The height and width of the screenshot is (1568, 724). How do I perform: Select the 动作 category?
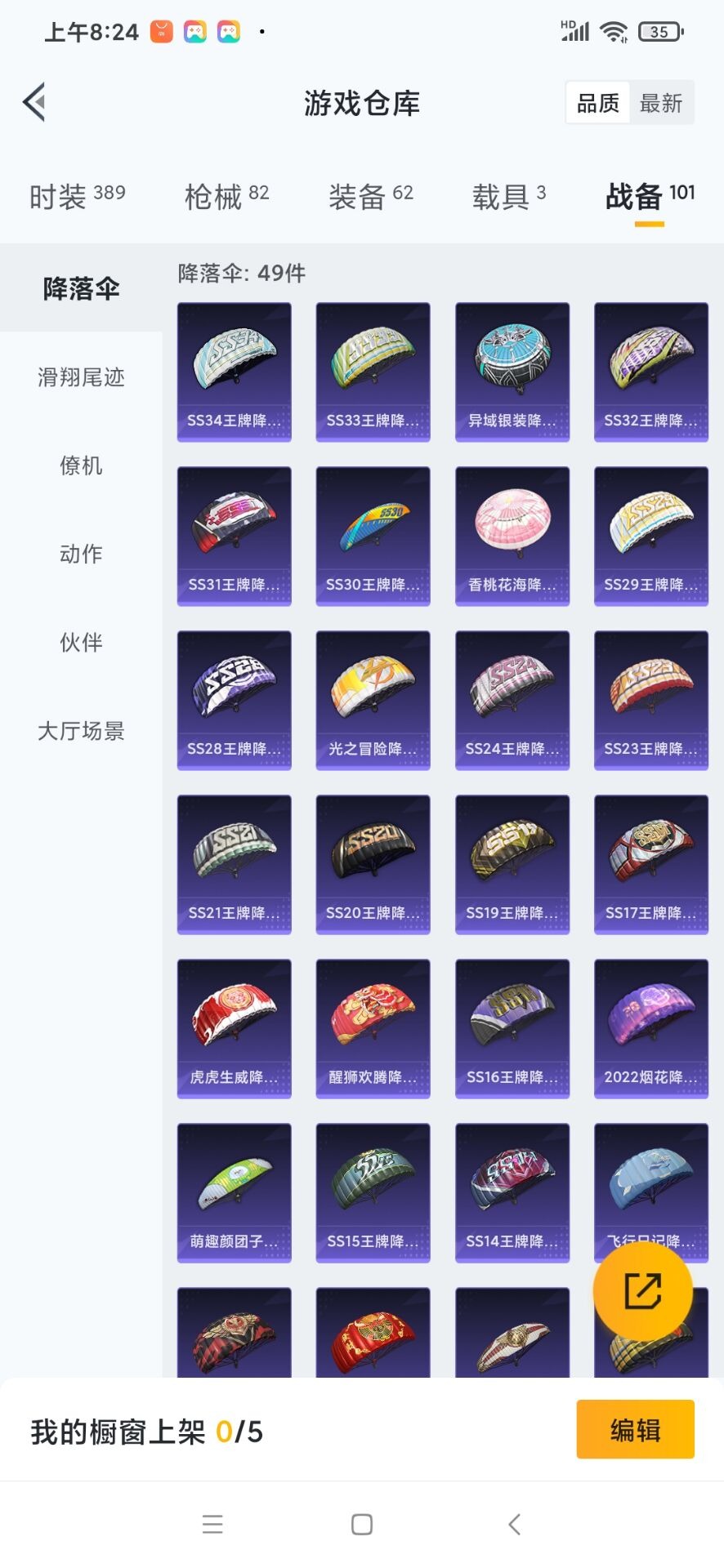tap(81, 554)
